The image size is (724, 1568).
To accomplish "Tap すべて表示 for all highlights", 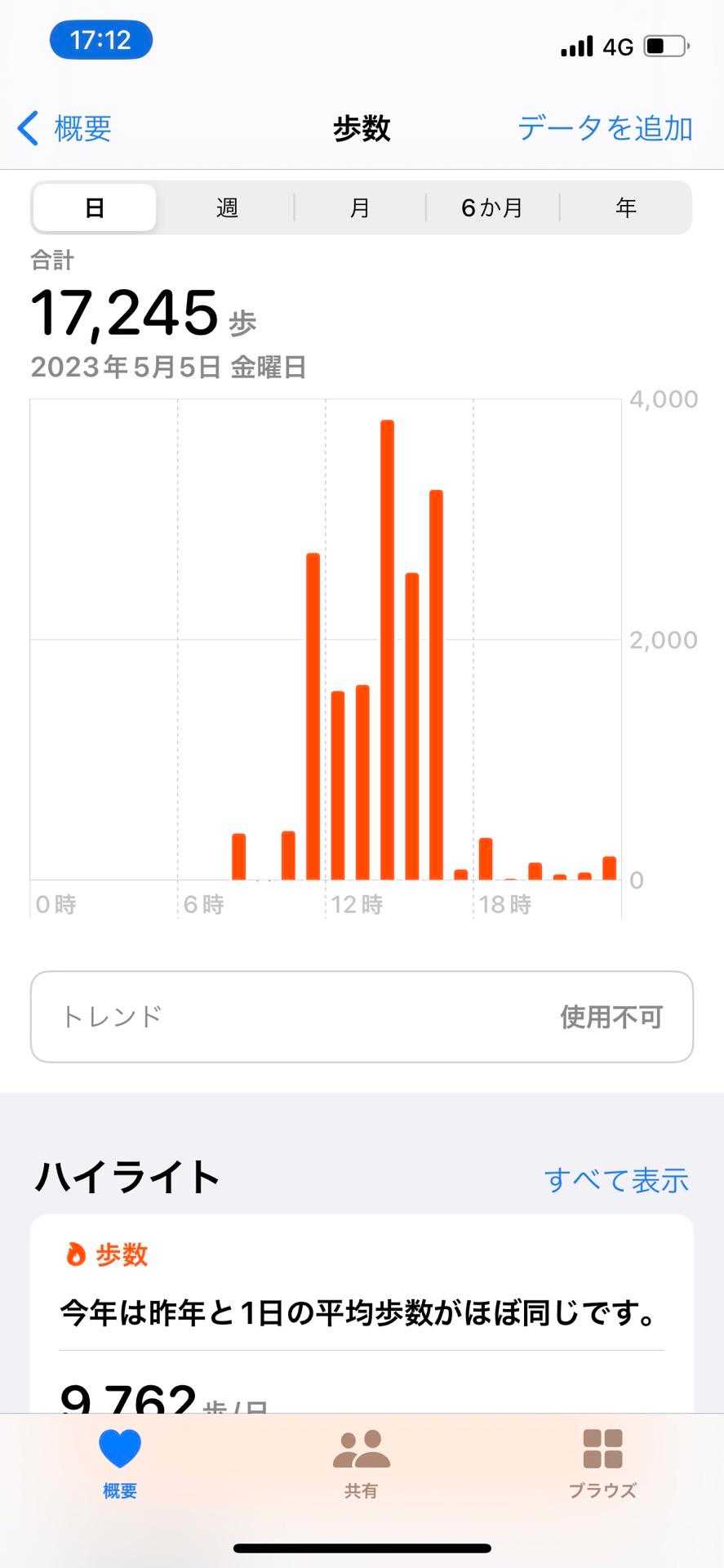I will [616, 1179].
